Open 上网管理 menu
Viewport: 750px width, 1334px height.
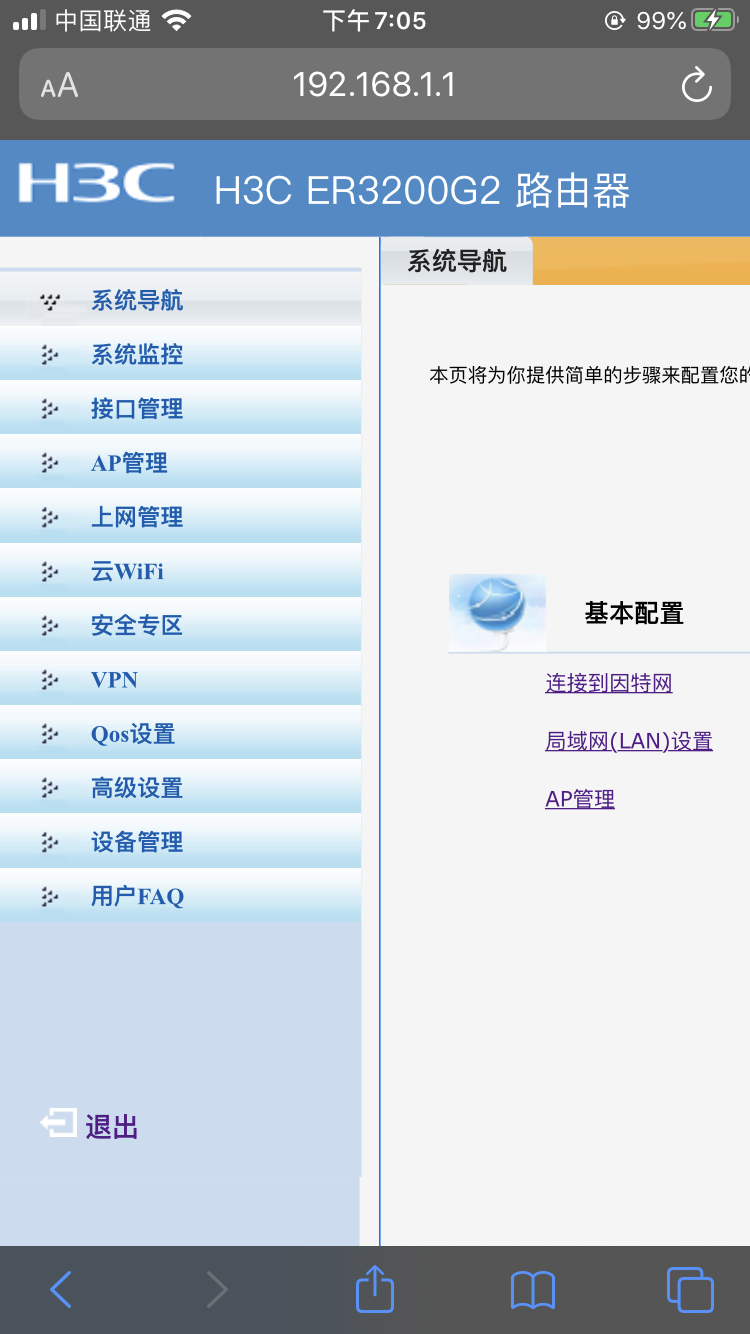(137, 517)
